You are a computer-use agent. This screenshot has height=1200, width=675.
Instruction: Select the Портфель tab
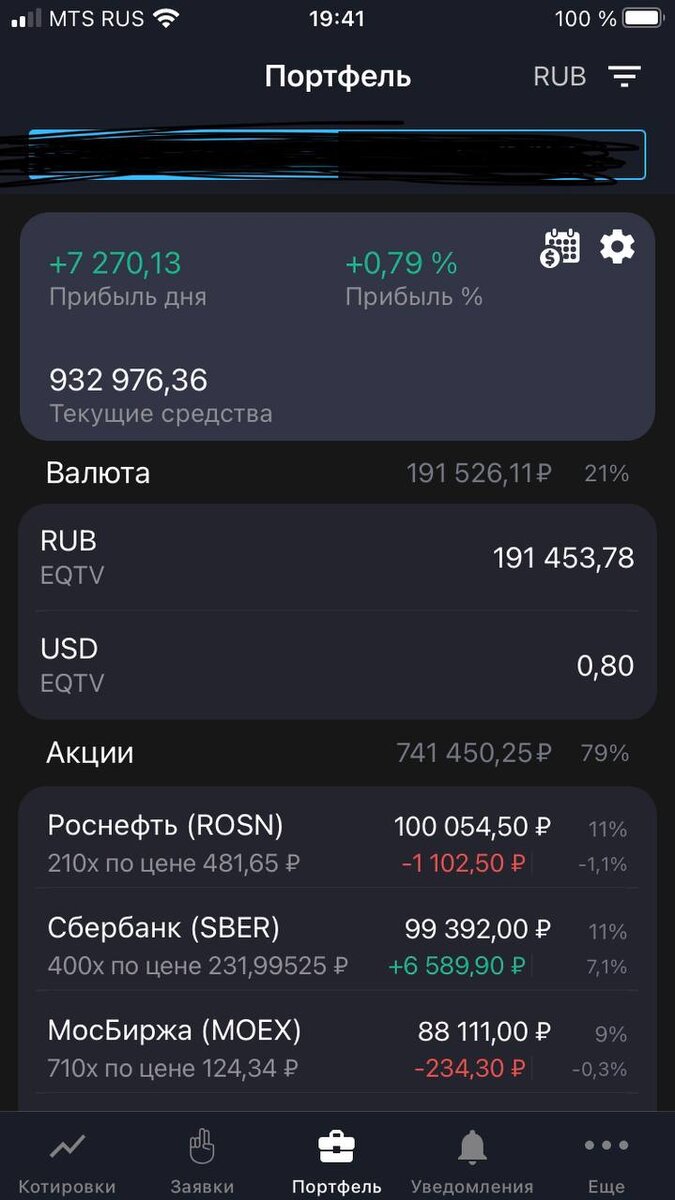337,1162
